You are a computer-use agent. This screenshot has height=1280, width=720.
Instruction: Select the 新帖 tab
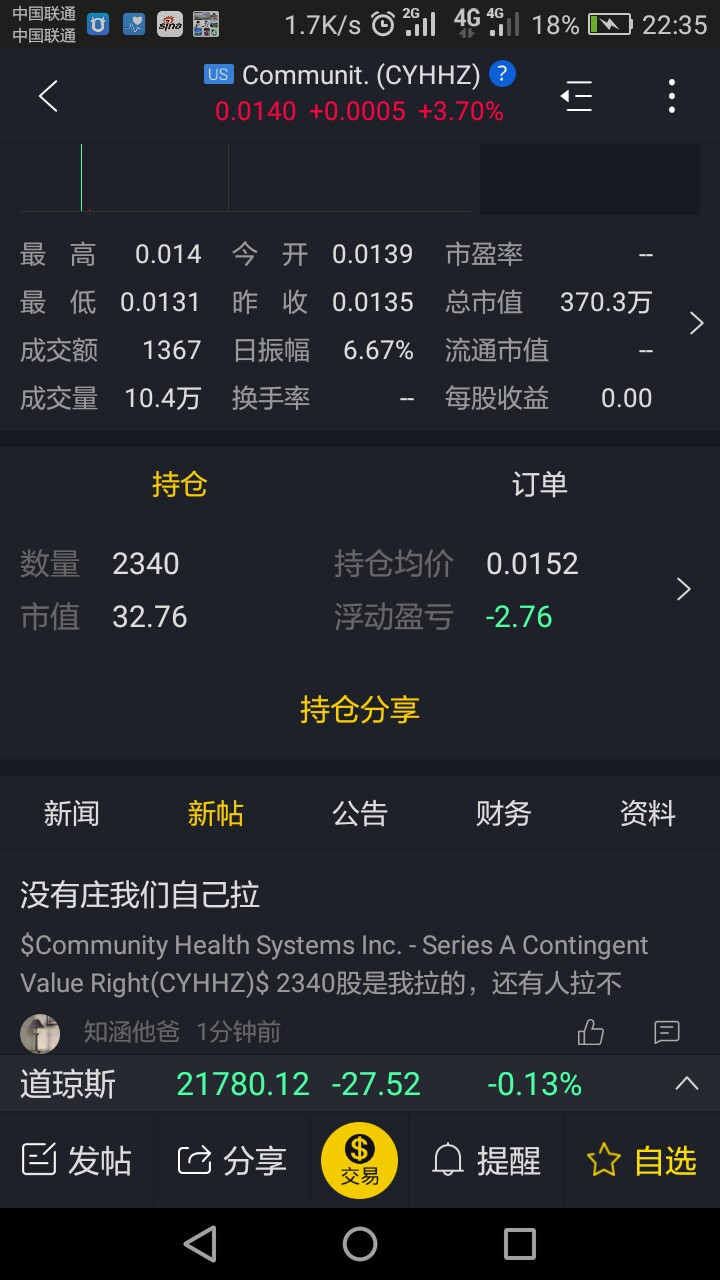pos(216,814)
